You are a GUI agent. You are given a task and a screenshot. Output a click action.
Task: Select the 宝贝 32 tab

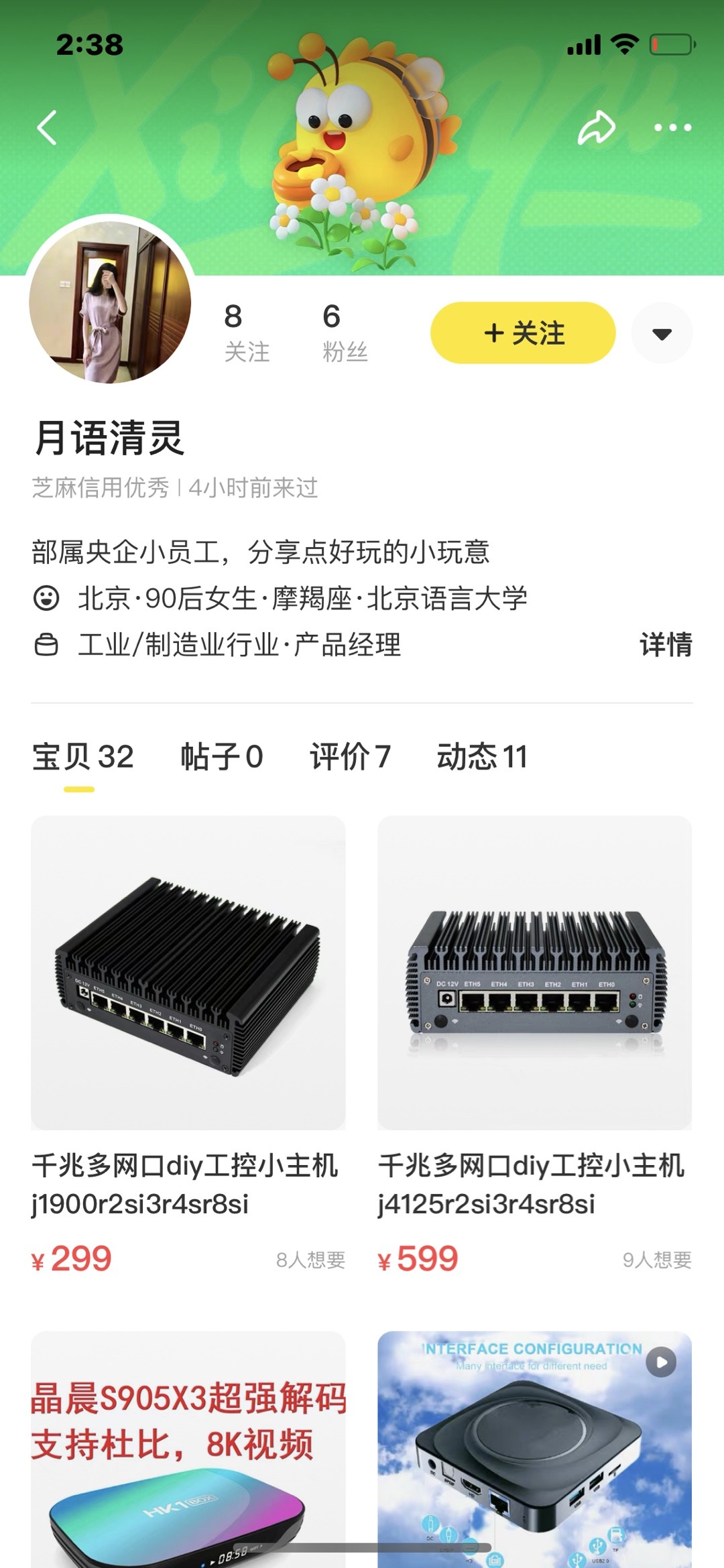point(83,757)
